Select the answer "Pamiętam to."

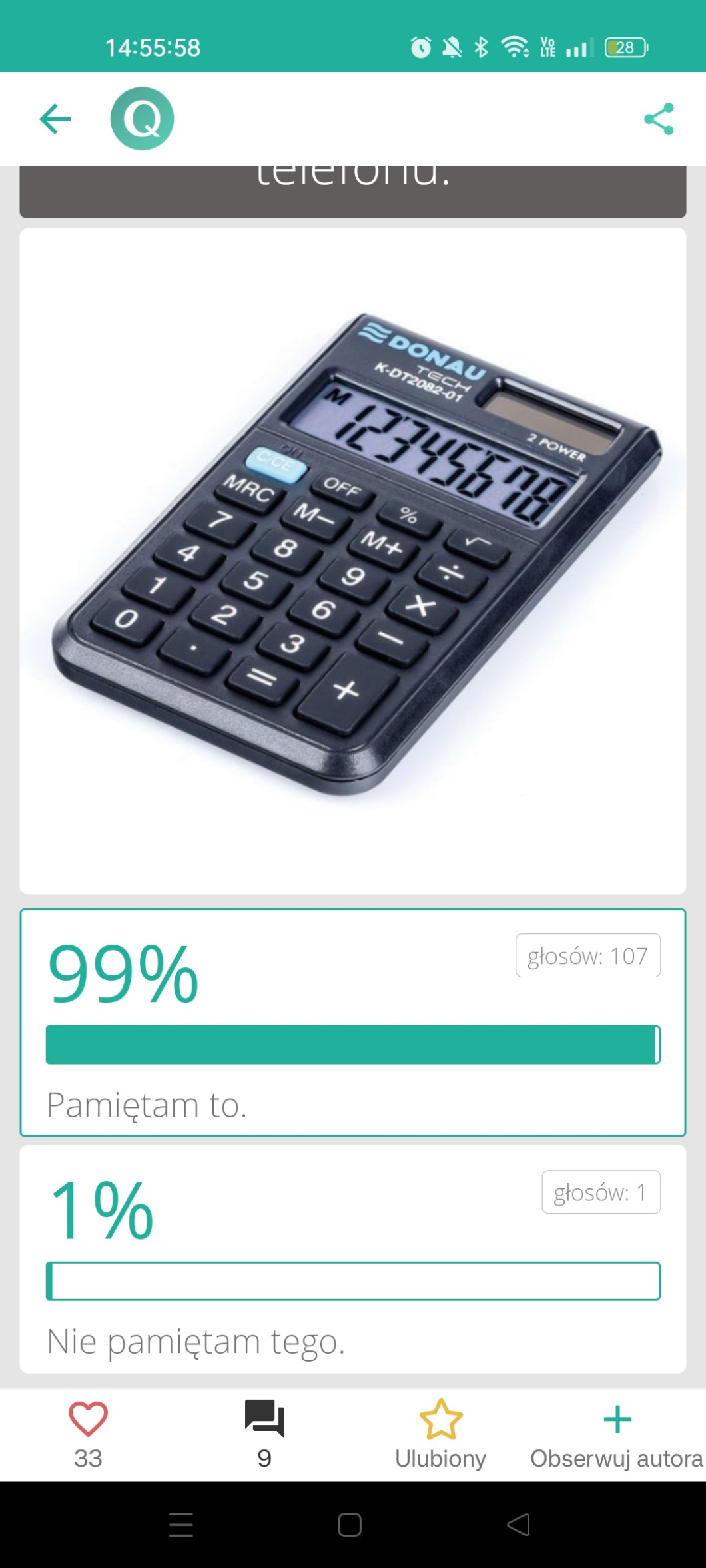[x=352, y=1021]
